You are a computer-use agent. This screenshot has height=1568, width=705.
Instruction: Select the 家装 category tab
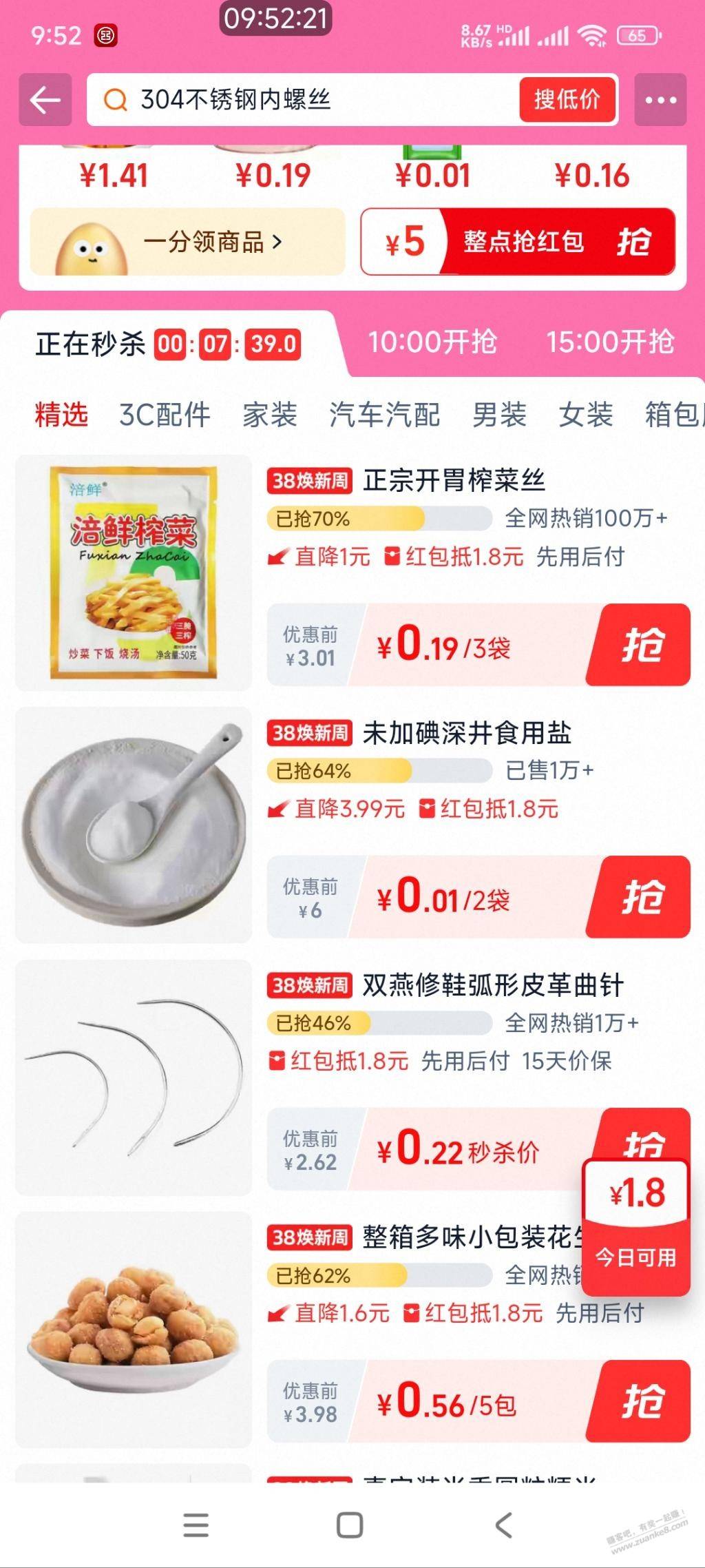(269, 415)
